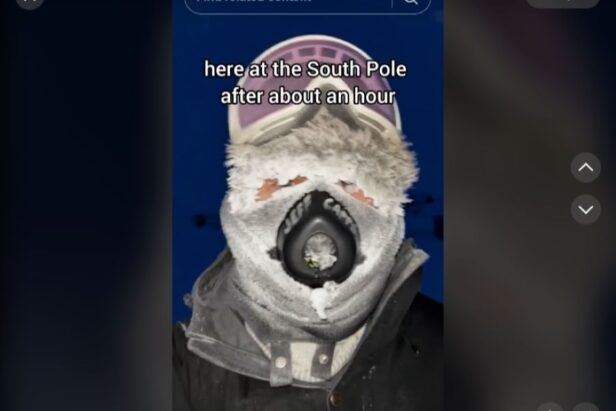Go to the next video
The width and height of the screenshot is (616, 411).
click(x=586, y=209)
